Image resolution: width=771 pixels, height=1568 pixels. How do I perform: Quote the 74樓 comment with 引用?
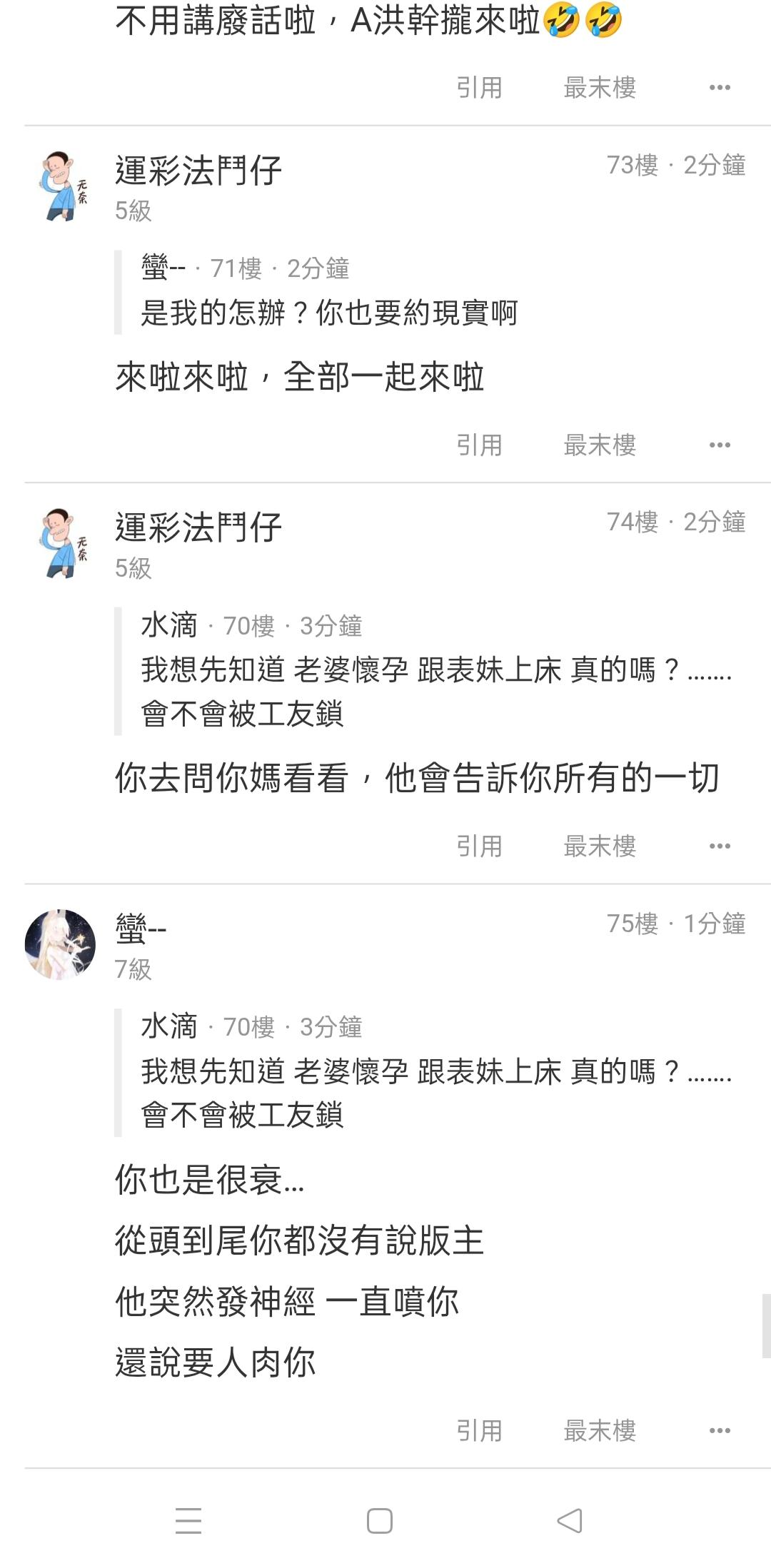click(479, 846)
